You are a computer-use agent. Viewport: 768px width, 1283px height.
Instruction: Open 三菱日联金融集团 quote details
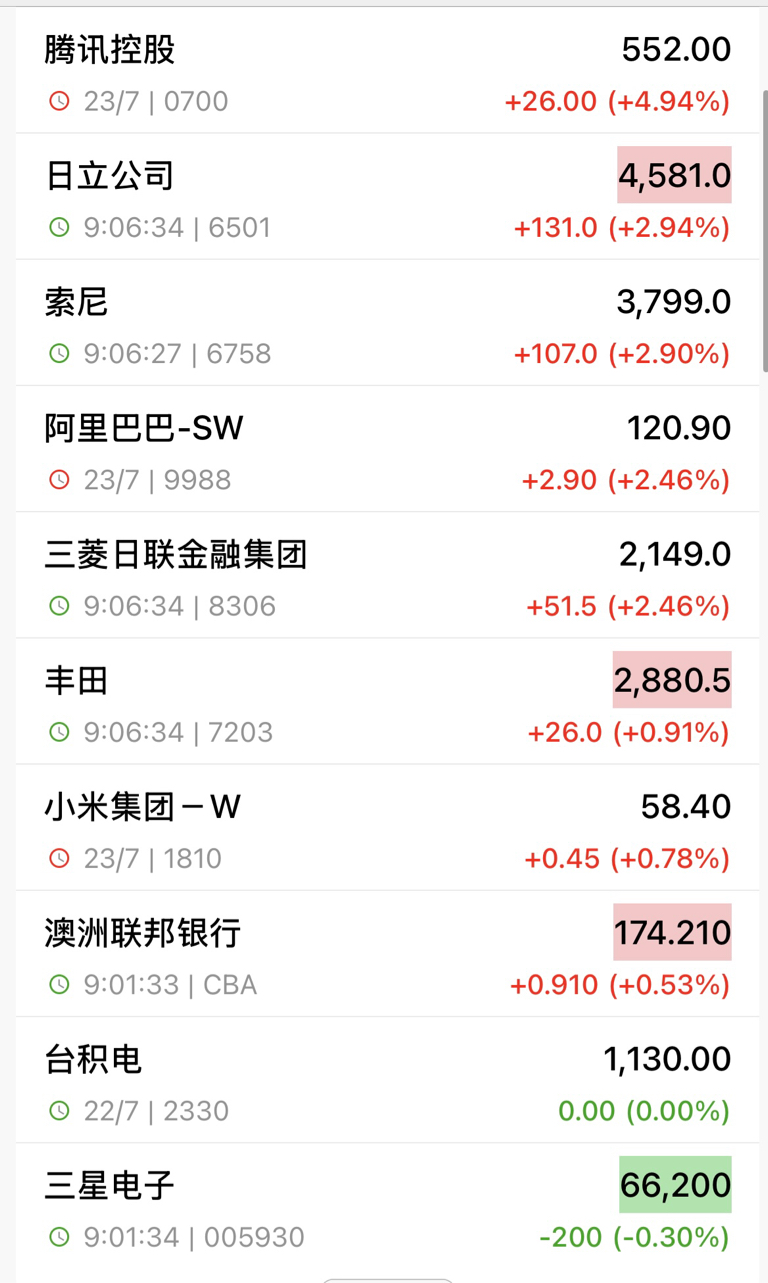388,575
